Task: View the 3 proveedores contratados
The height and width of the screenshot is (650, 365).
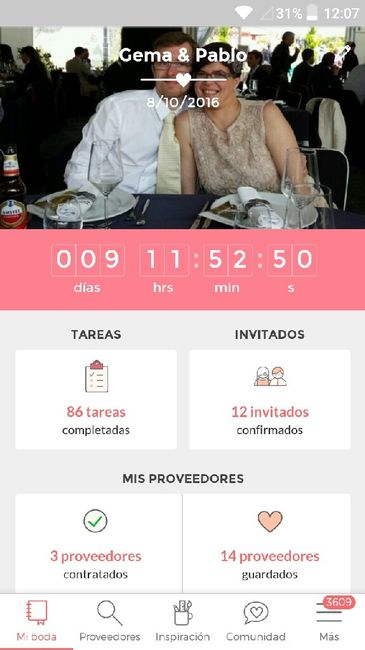Action: [98, 543]
